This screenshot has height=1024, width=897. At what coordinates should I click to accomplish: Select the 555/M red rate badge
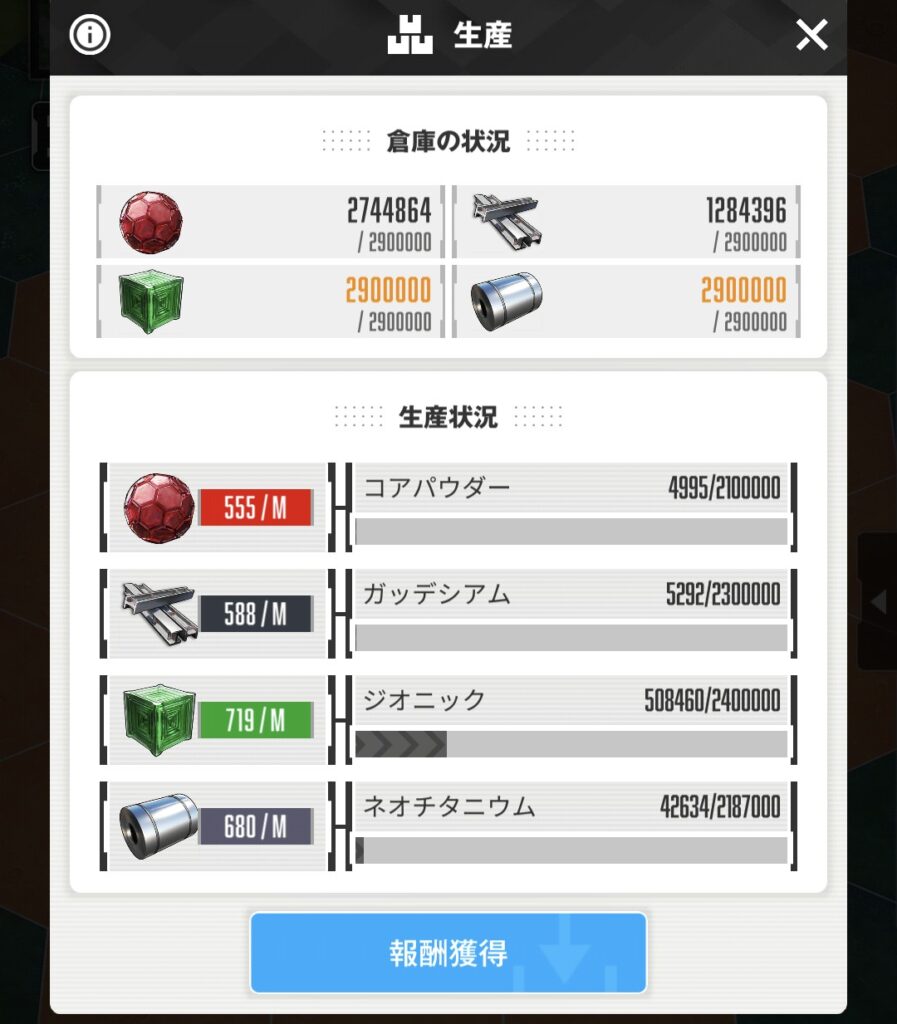point(255,507)
